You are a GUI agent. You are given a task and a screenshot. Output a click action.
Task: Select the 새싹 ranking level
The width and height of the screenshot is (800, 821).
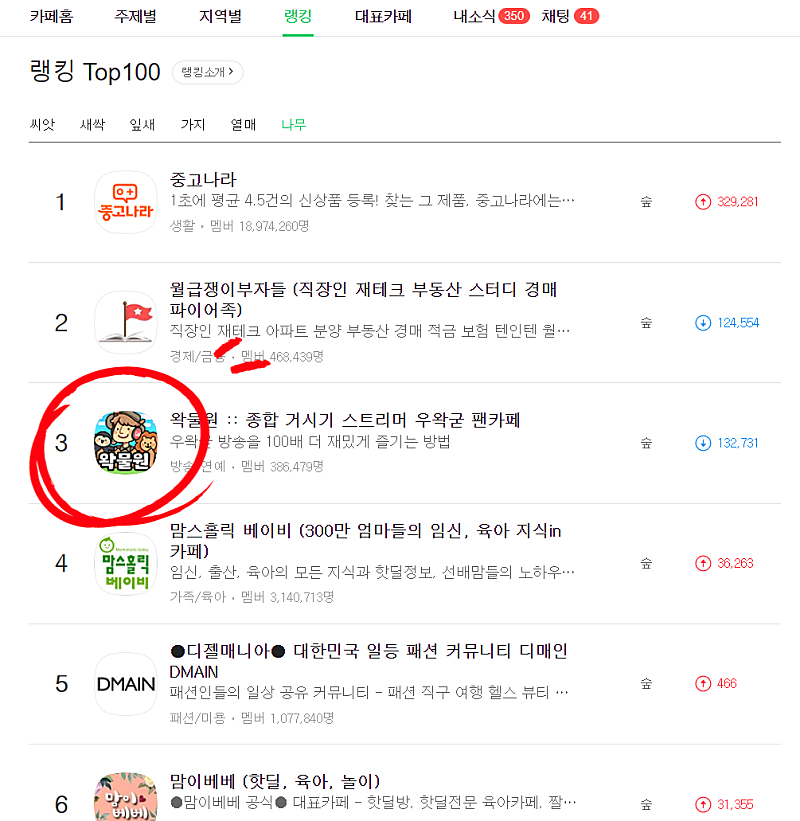click(92, 125)
